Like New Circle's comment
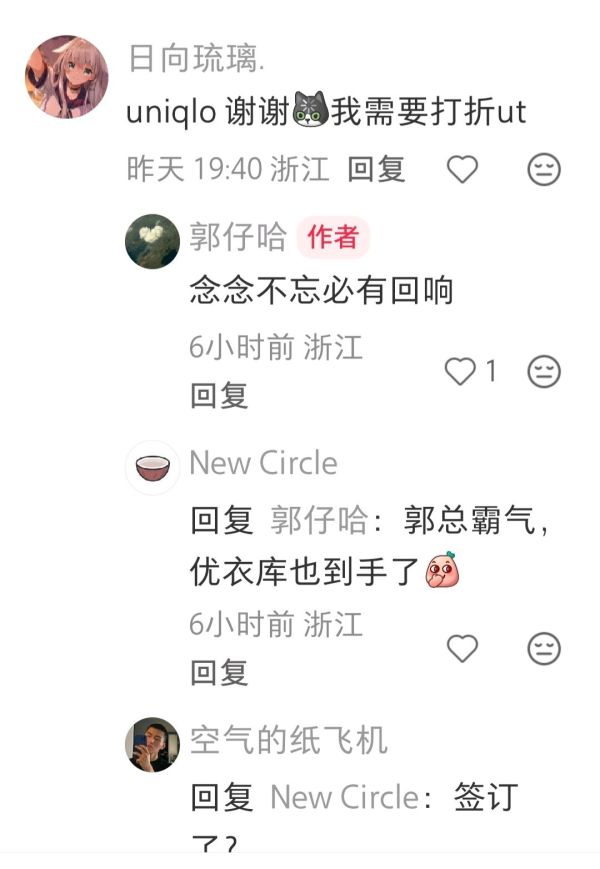600x869 pixels. click(x=462, y=649)
